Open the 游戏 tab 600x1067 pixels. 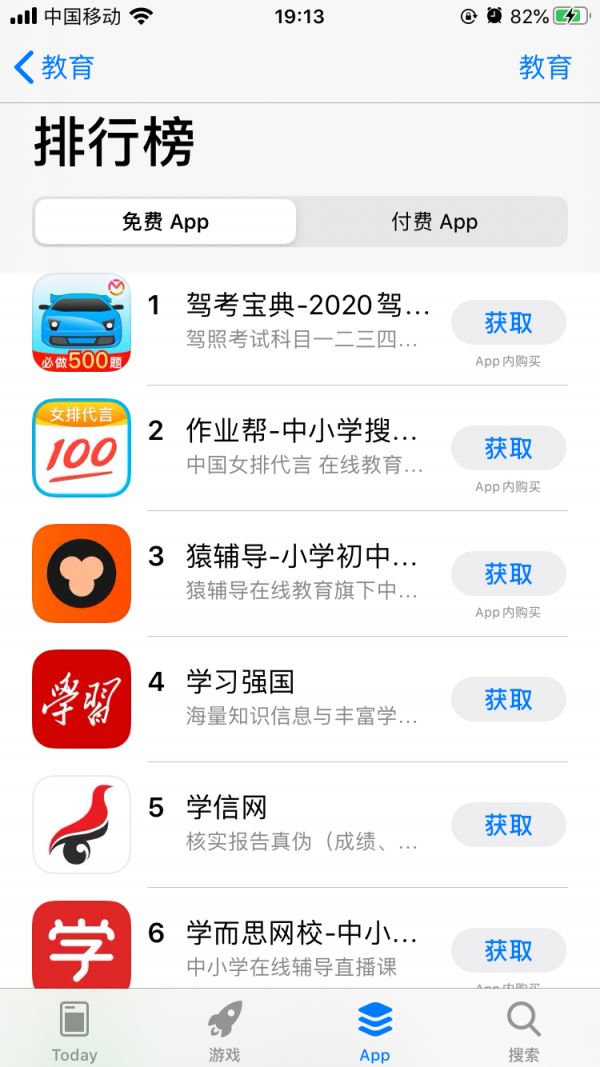click(224, 1030)
